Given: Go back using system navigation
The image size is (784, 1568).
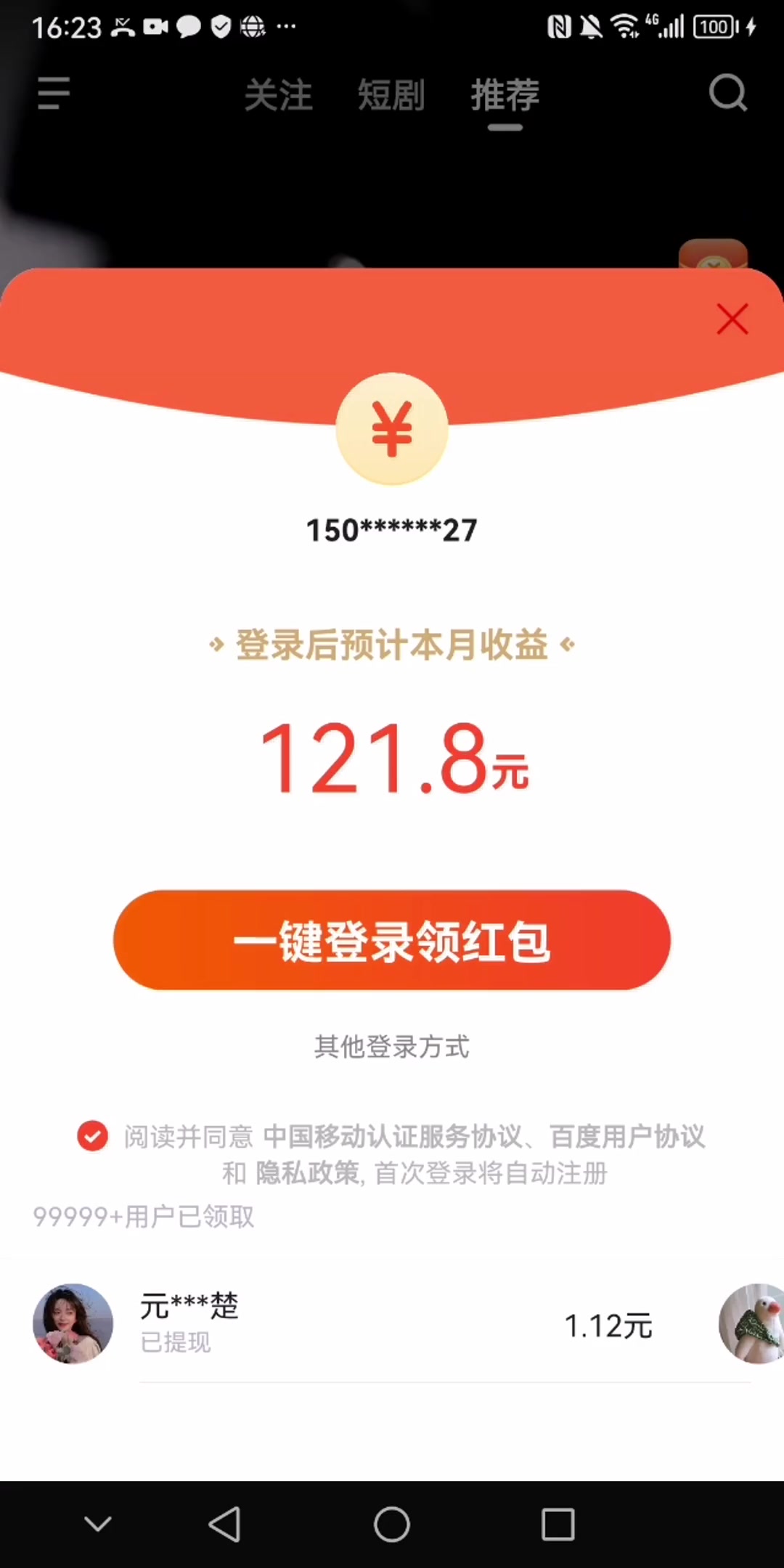Looking at the screenshot, I should [224, 1524].
